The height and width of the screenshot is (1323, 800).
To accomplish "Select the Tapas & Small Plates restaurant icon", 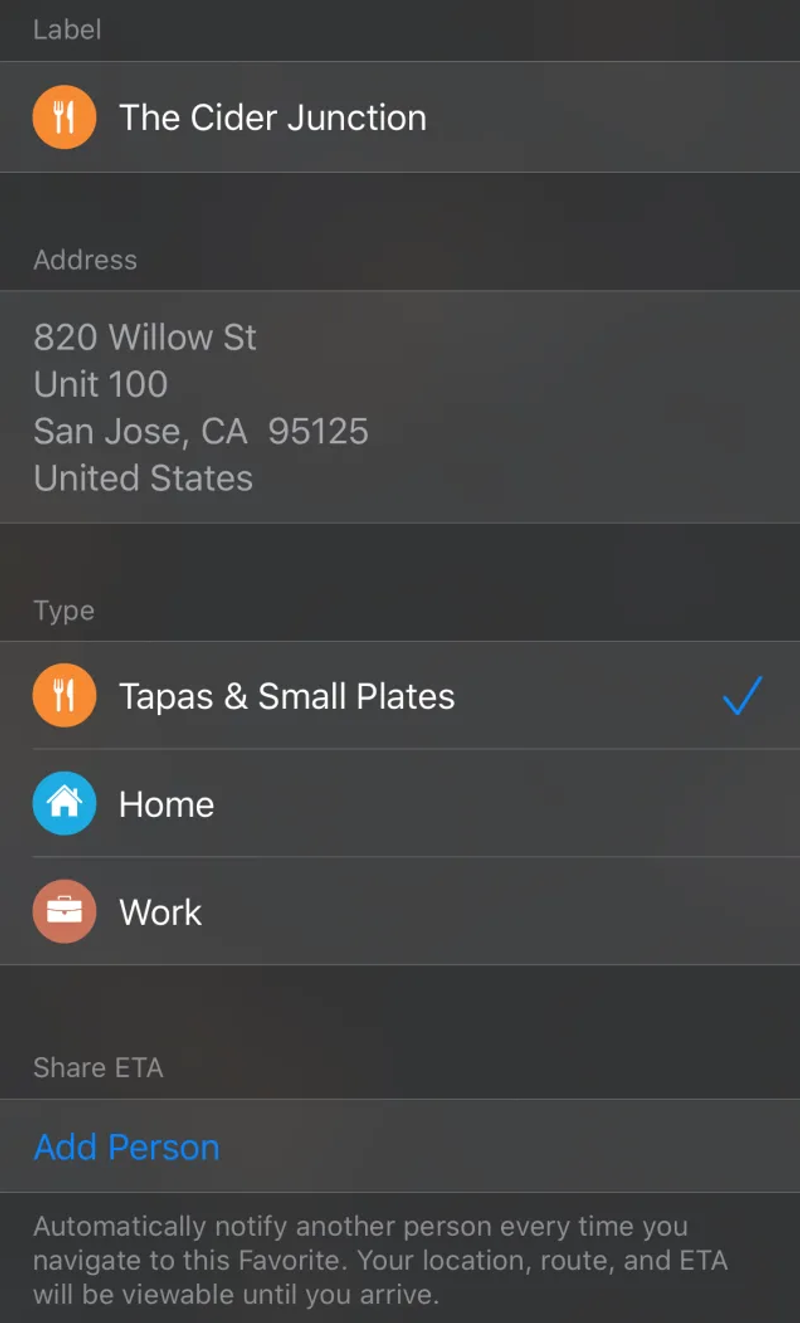I will coord(64,695).
